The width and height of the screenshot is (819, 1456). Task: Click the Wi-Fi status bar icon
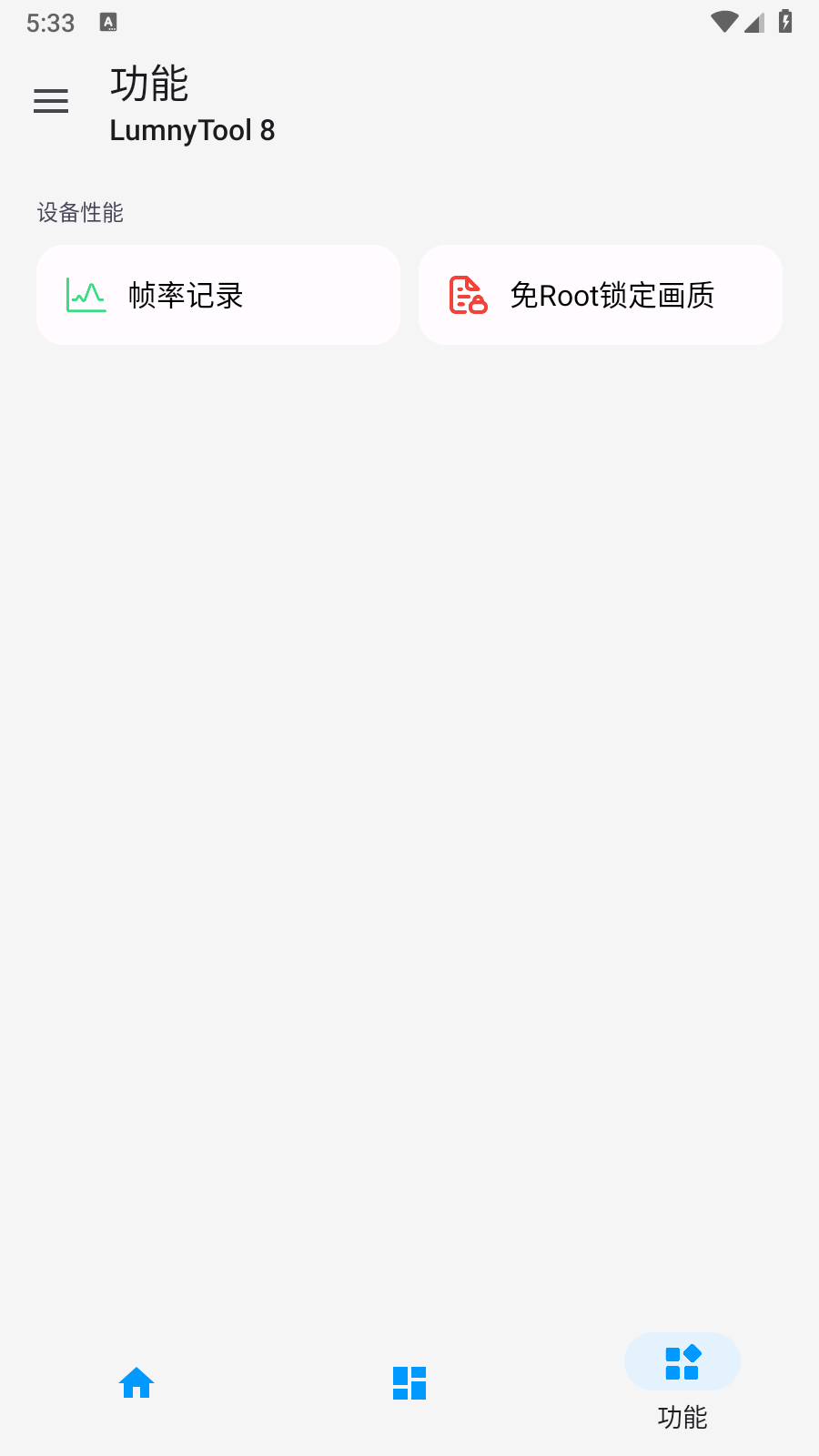(724, 22)
